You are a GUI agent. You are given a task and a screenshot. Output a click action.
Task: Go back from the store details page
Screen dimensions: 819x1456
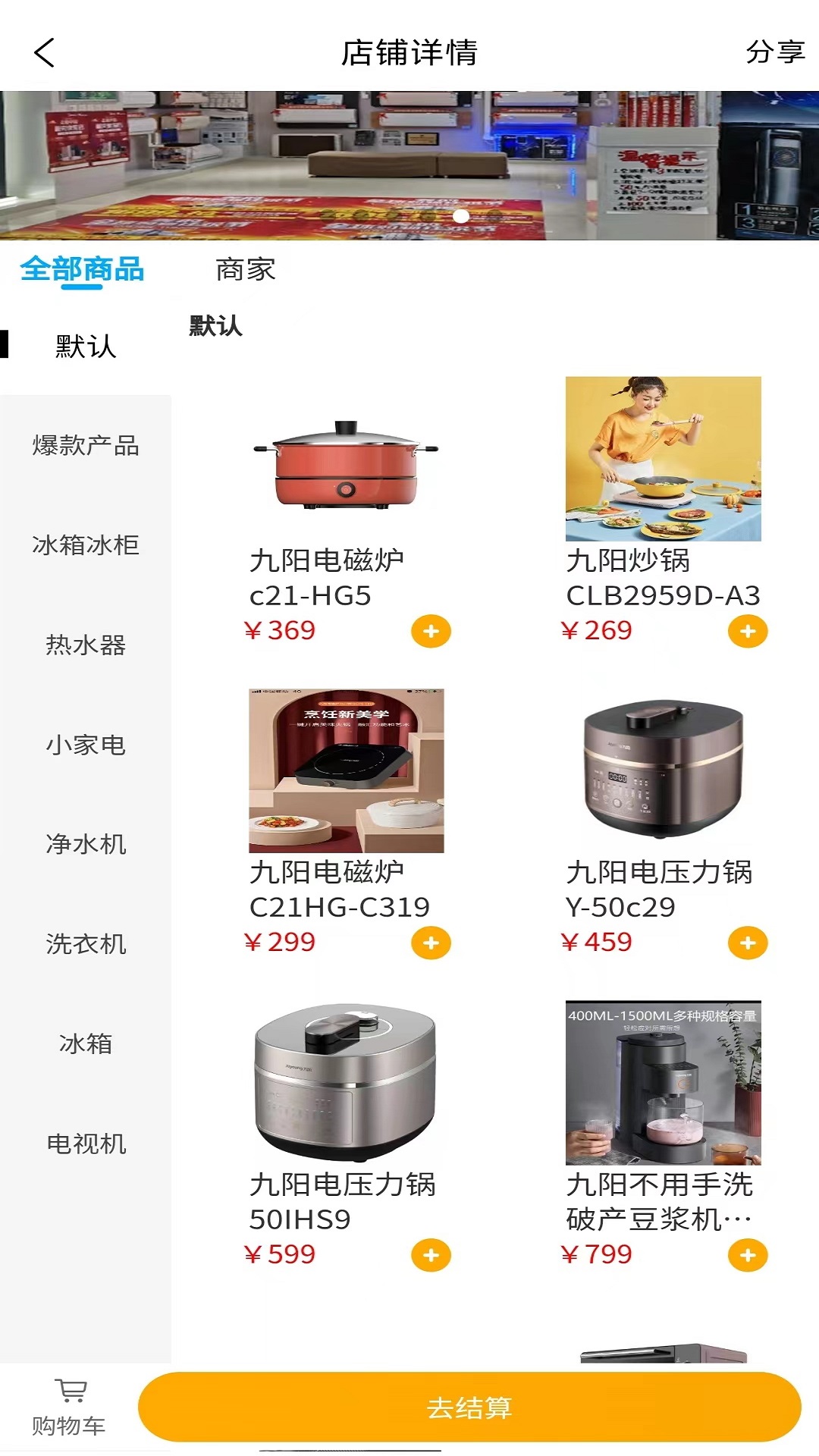(x=45, y=53)
